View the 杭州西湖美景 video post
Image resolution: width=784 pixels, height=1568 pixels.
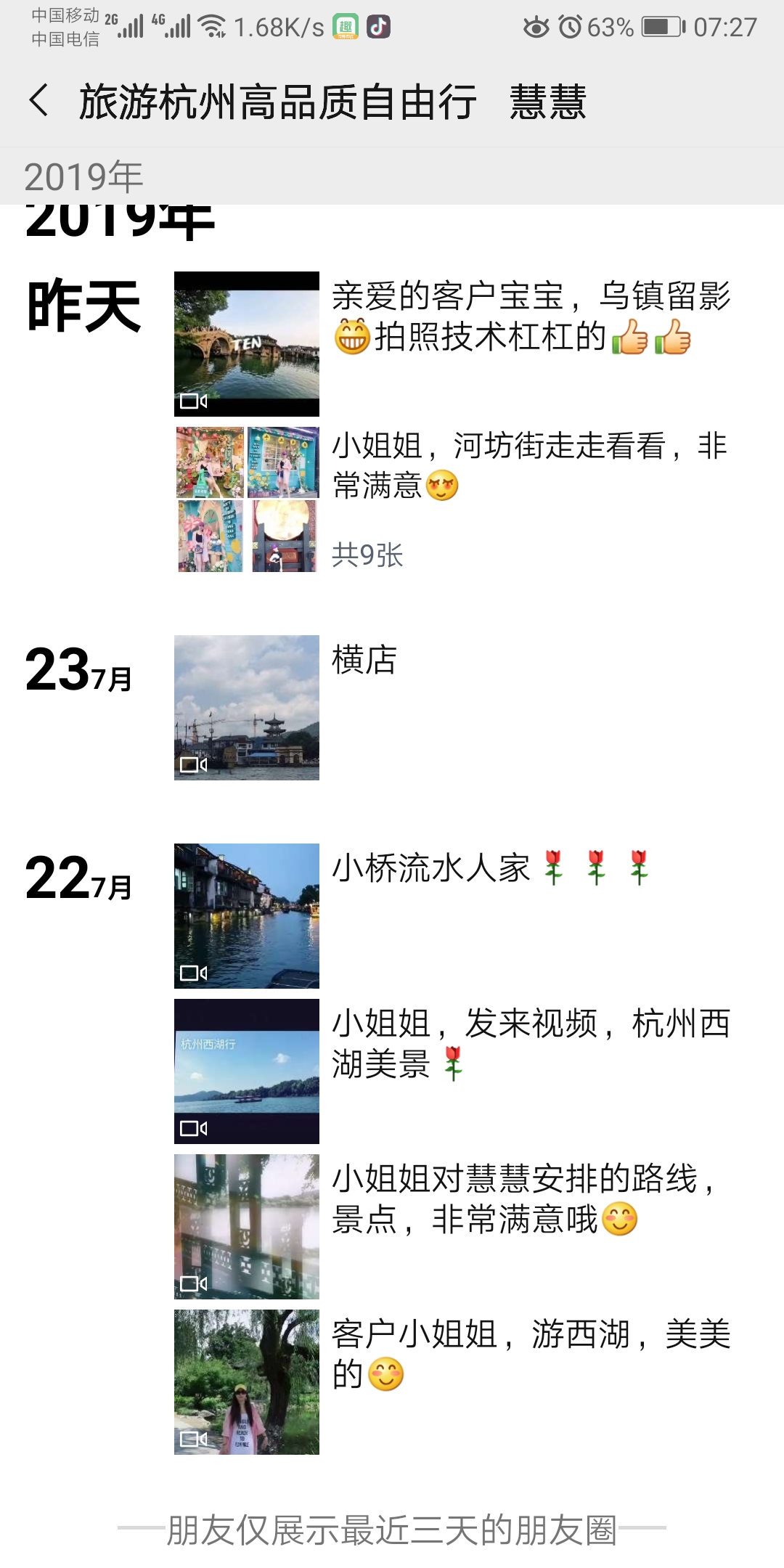[x=247, y=1071]
